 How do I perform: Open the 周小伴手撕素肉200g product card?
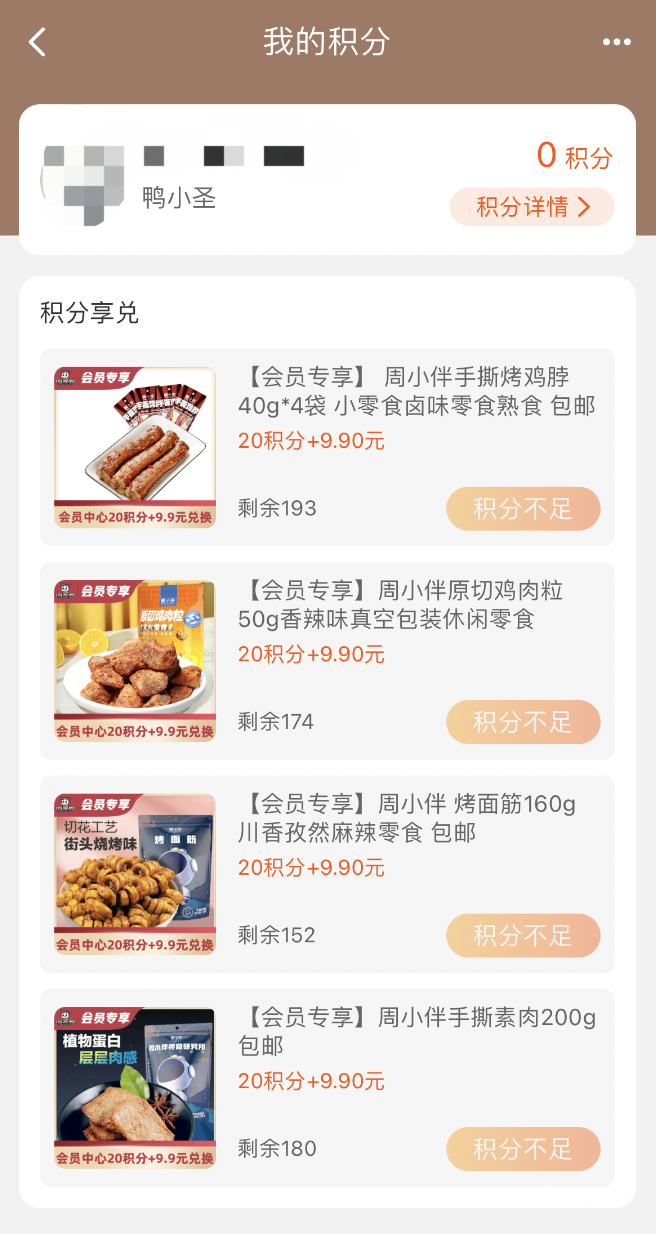point(417,1031)
